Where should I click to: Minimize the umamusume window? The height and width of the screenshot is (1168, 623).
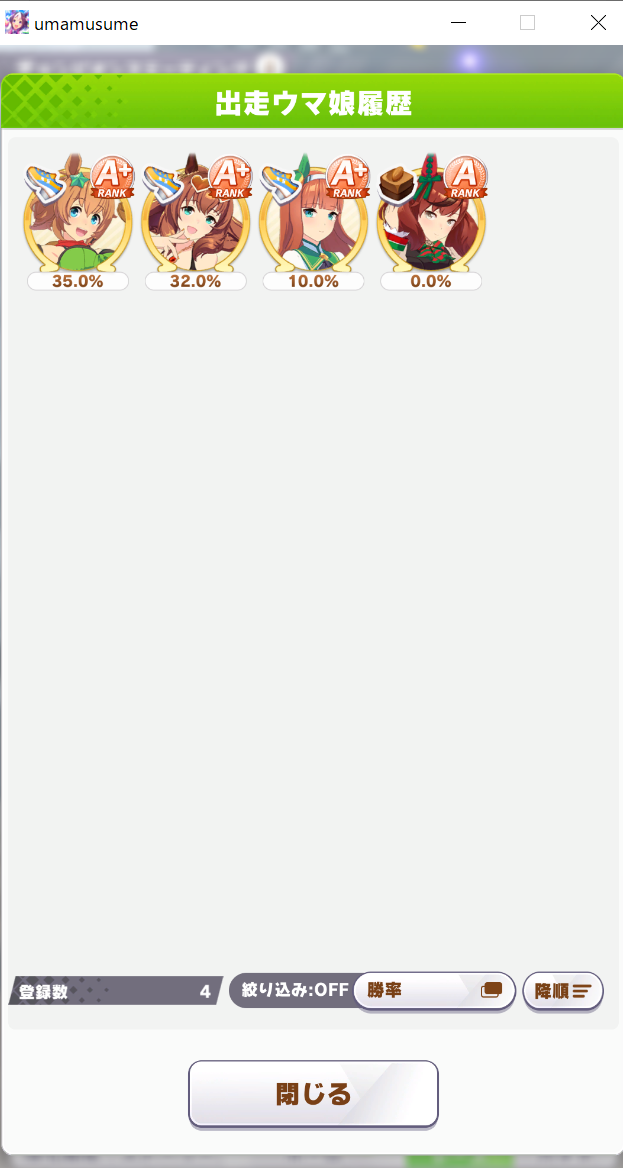[x=459, y=23]
